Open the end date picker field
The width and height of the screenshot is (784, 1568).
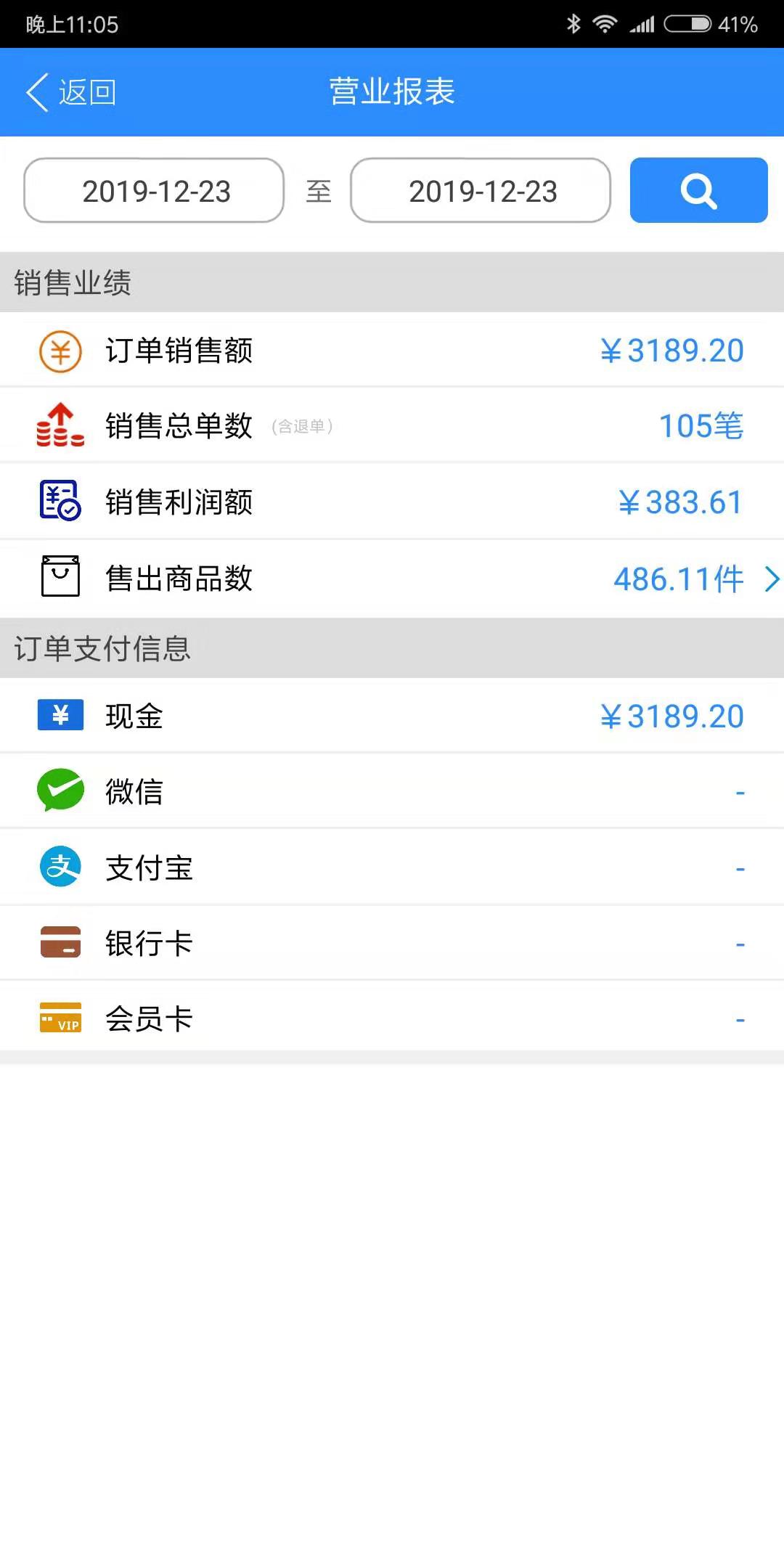481,190
